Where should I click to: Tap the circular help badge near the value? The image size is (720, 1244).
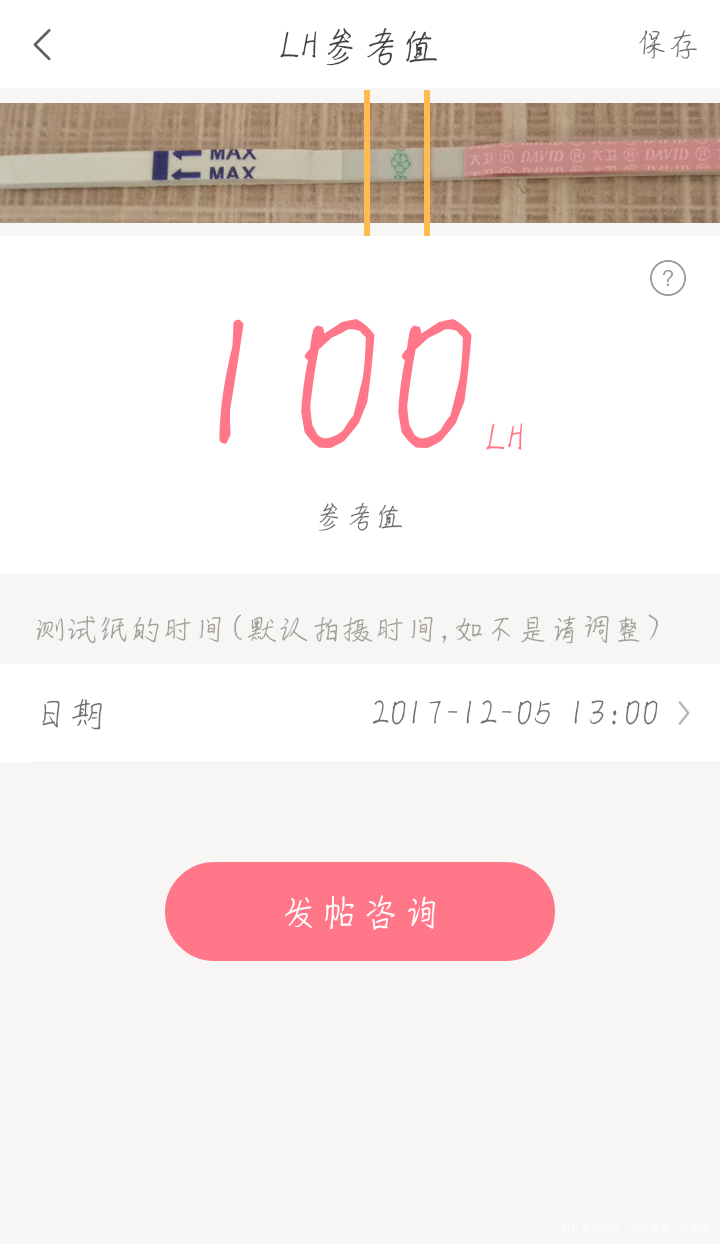coord(667,277)
